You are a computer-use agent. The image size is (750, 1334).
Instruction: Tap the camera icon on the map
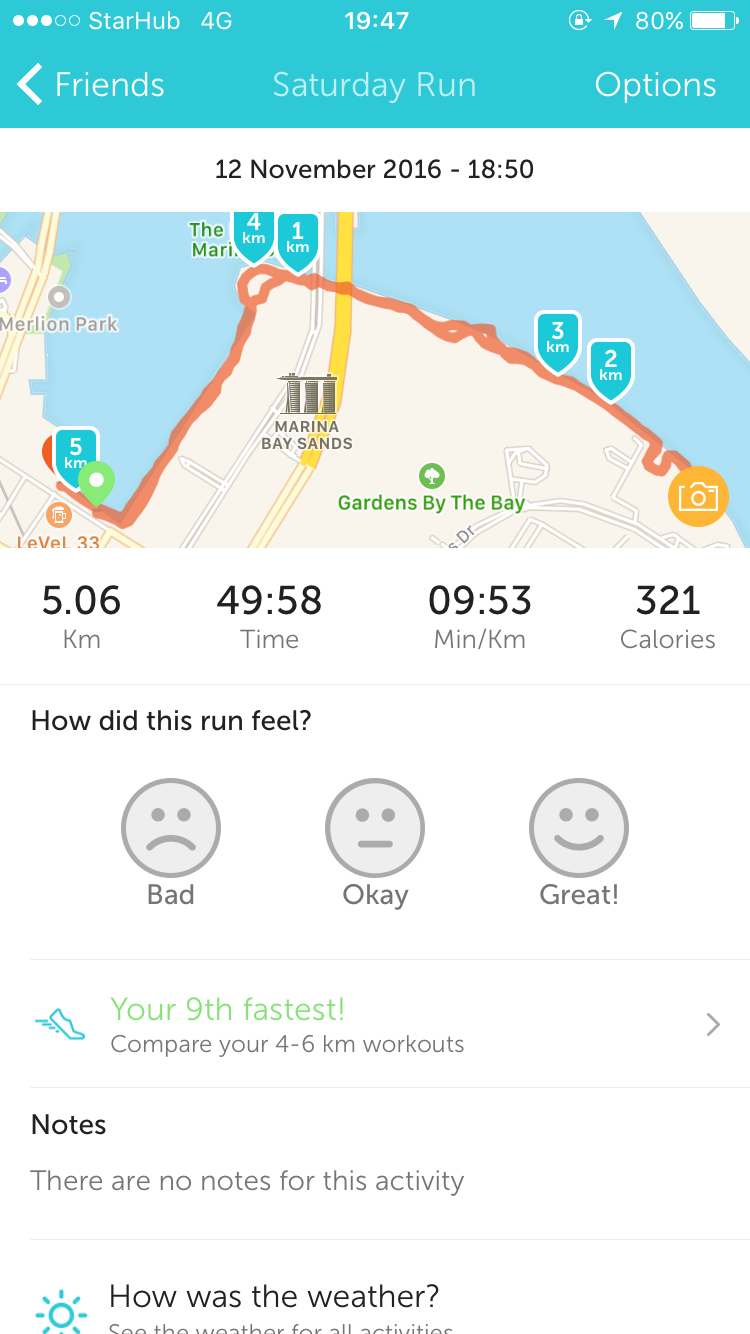coord(698,496)
